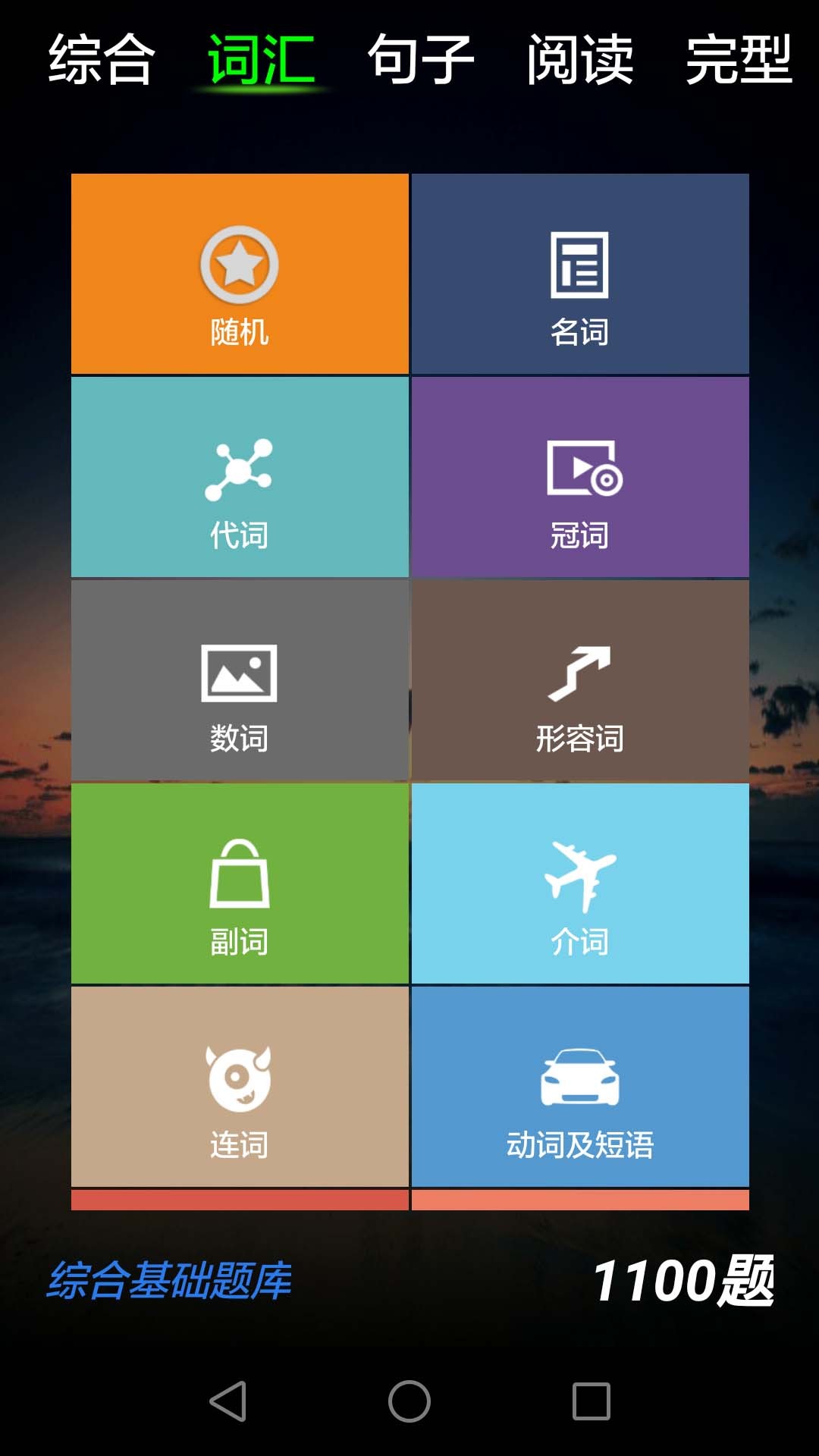The height and width of the screenshot is (1456, 819).
Task: Select the newspaper icon for 名词
Action: (580, 265)
